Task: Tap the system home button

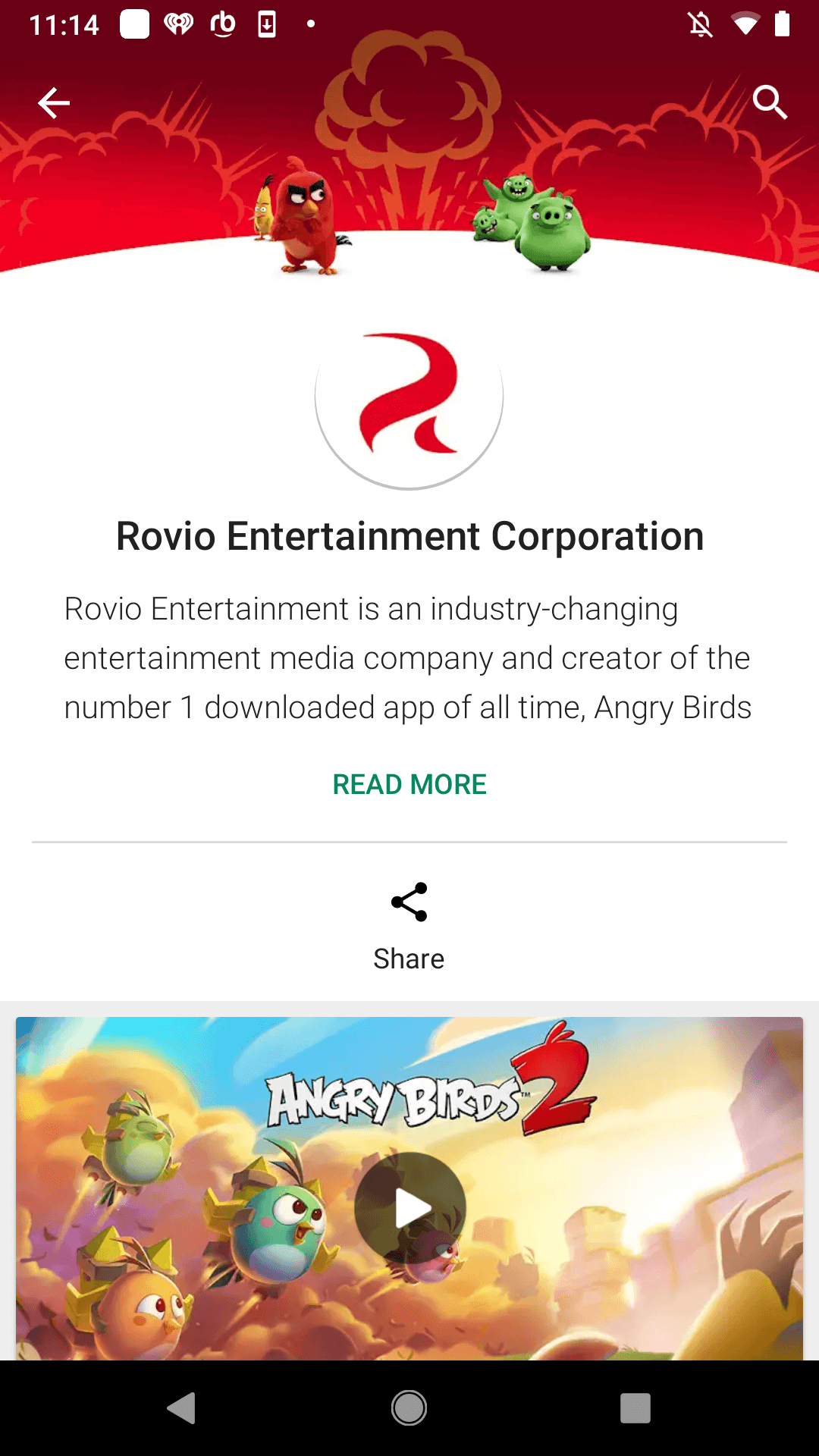Action: pyautogui.click(x=409, y=1408)
